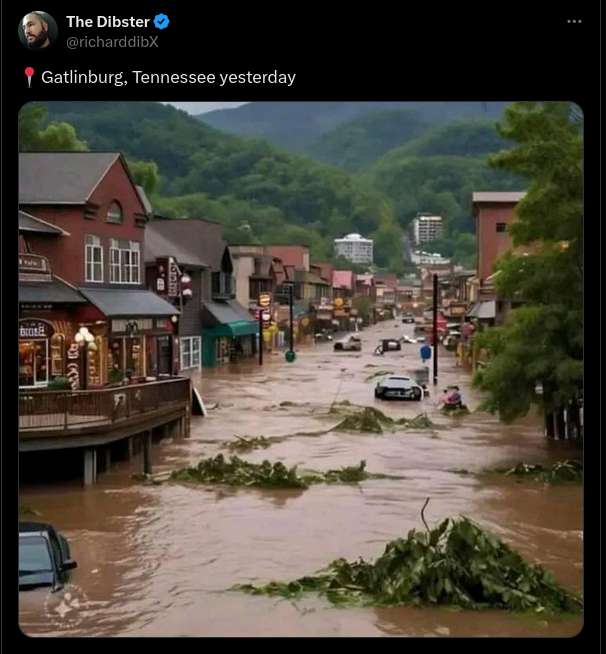Open The Dibster's profile picture
Viewport: 606px width, 654px height.
point(38,30)
